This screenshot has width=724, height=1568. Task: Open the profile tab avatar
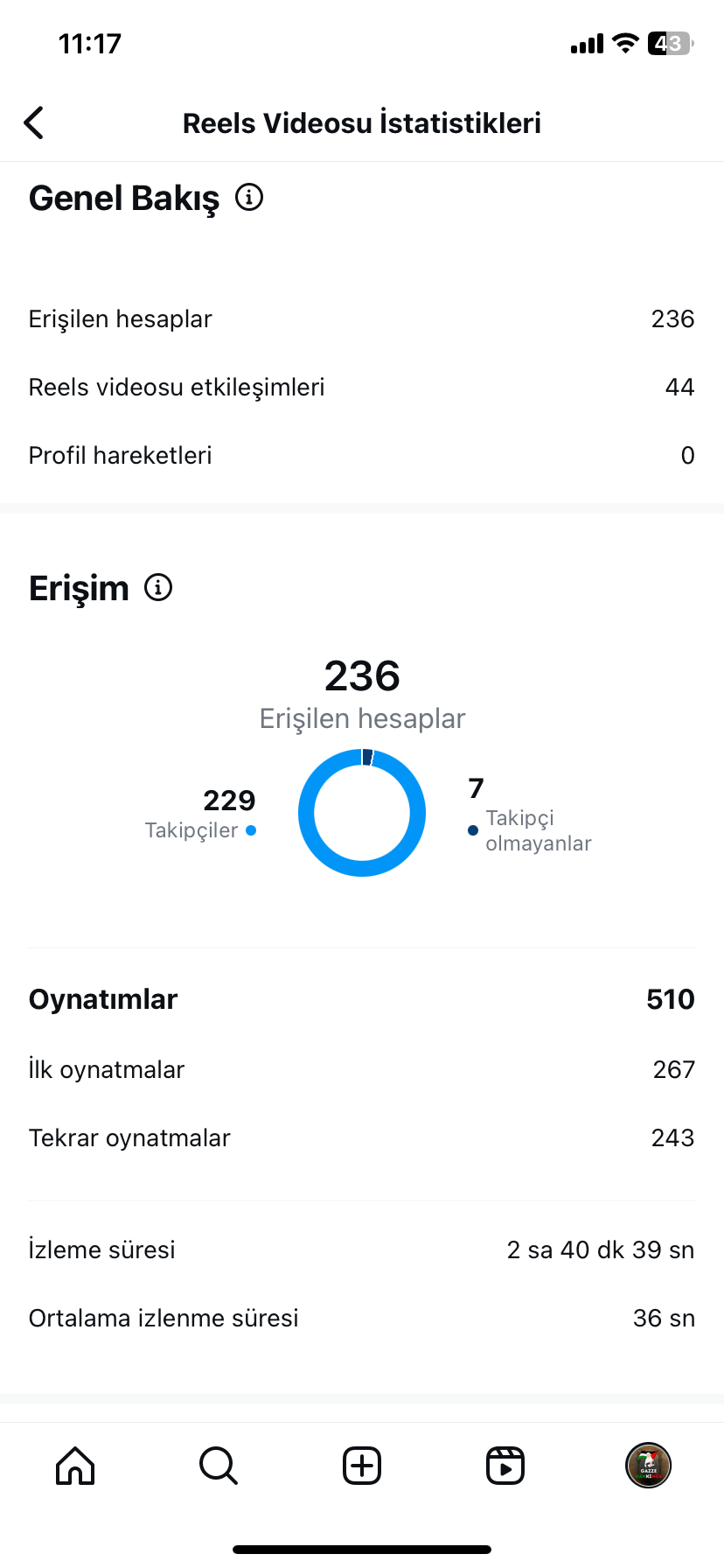click(648, 1466)
